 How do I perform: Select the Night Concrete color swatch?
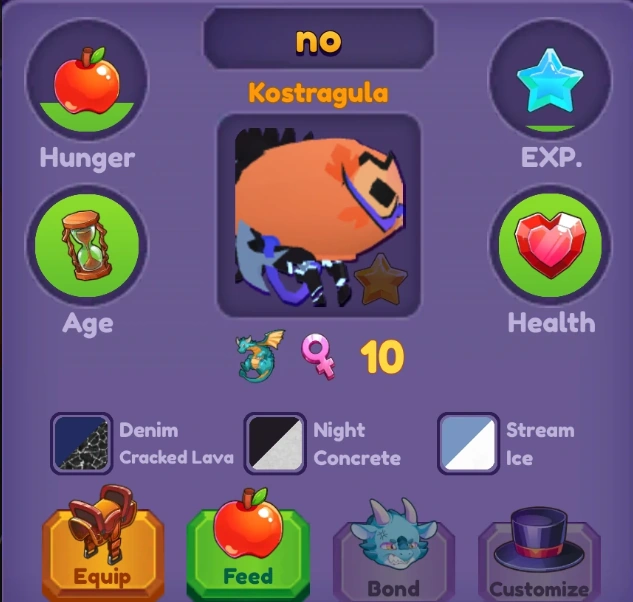[x=275, y=443]
